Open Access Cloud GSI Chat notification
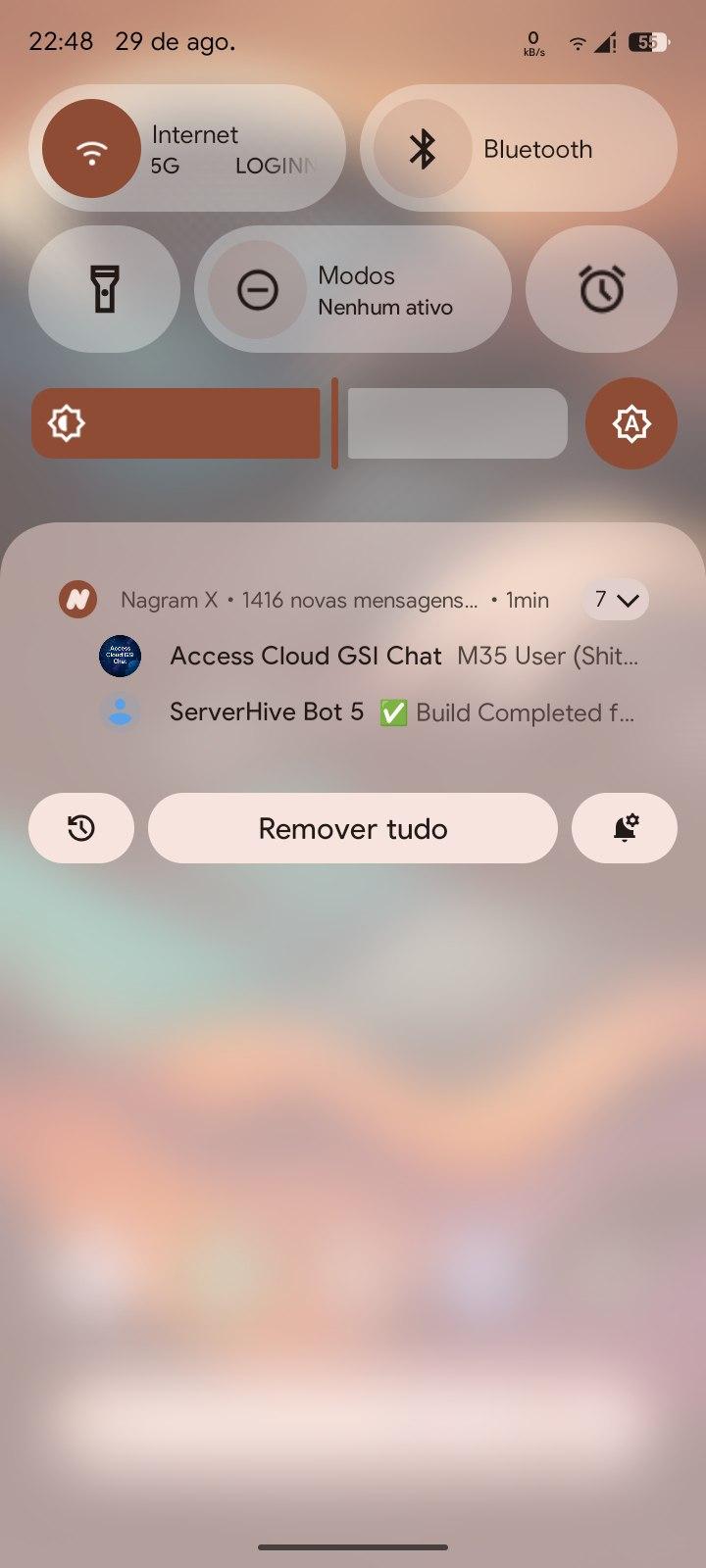This screenshot has width=706, height=1568. click(373, 657)
